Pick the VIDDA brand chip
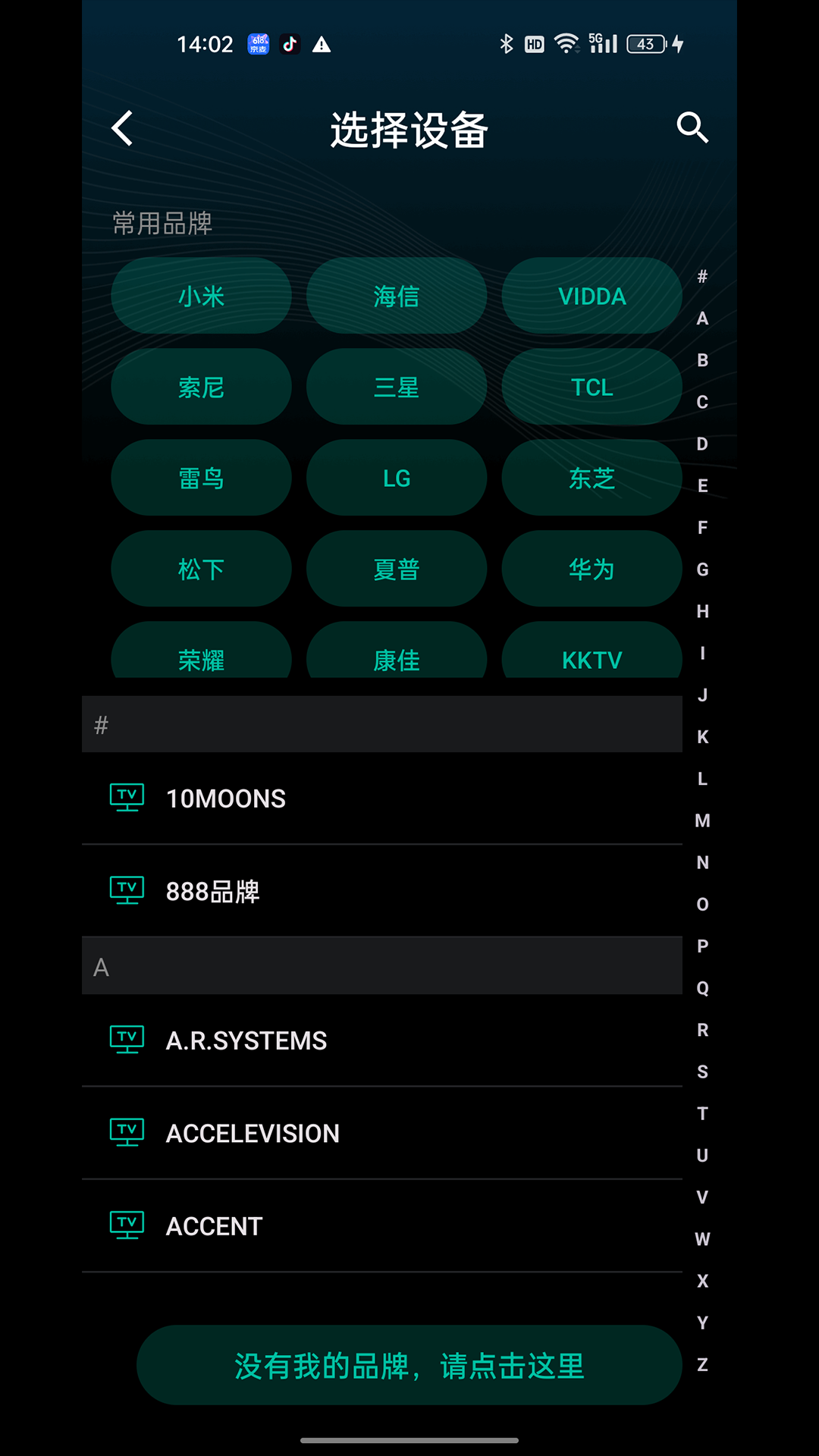Viewport: 819px width, 1456px height. click(591, 296)
